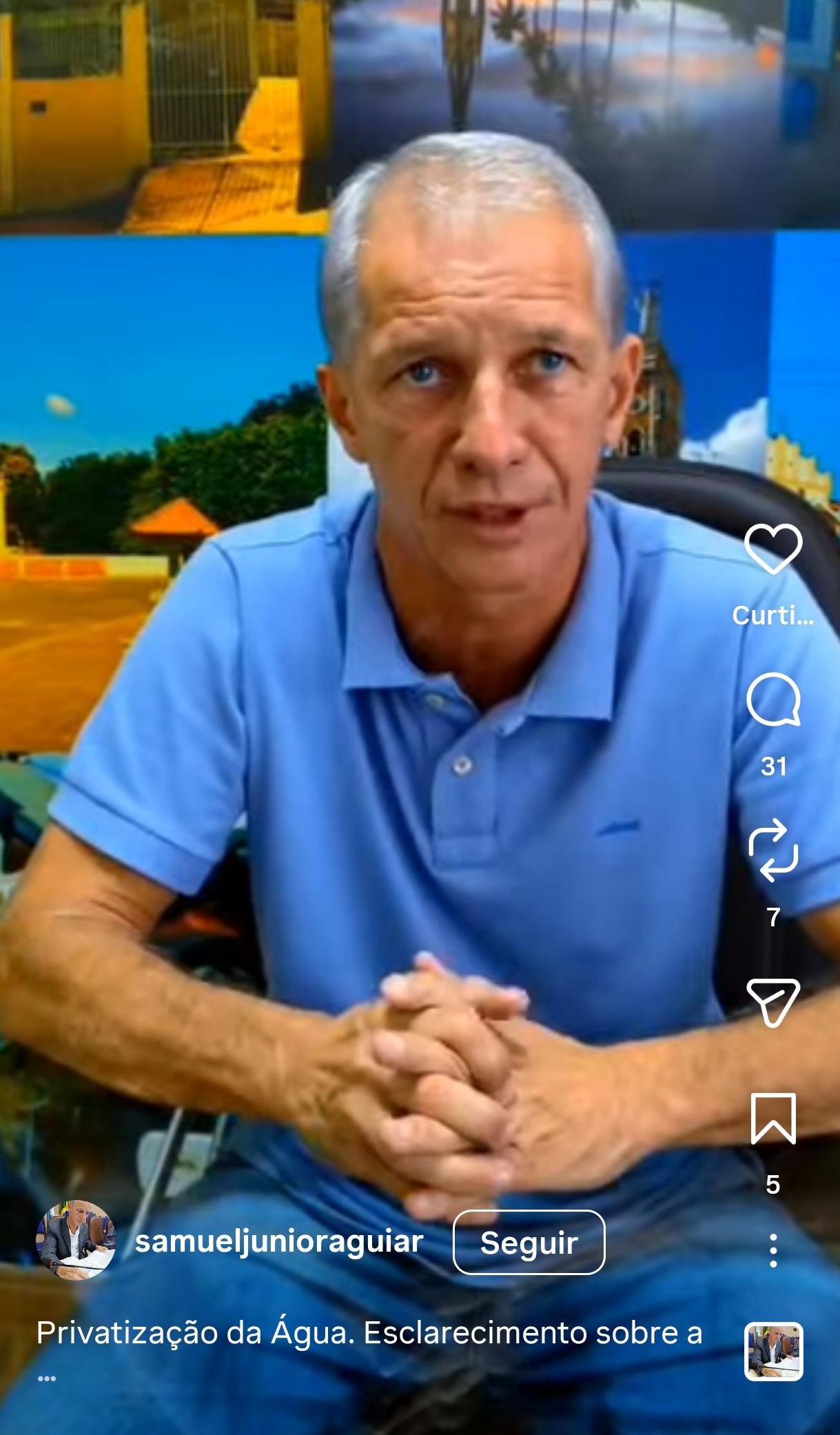The height and width of the screenshot is (1435, 840).
Task: Open samueljunioraguiar's profile picture
Action: click(x=76, y=1241)
